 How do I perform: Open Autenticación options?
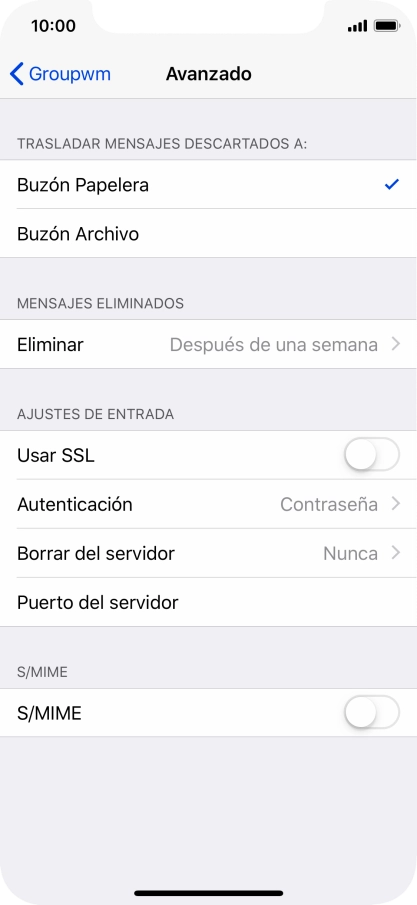coord(208,504)
